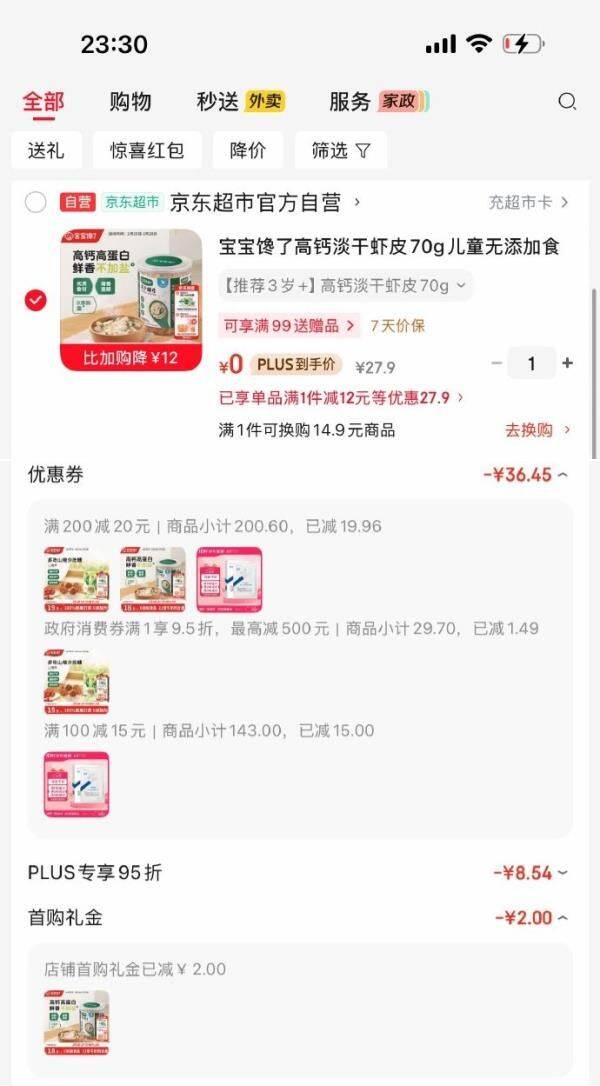Image resolution: width=600 pixels, height=1086 pixels.
Task: Uncheck the 淡干虾皮 product checkbox
Action: click(x=36, y=300)
